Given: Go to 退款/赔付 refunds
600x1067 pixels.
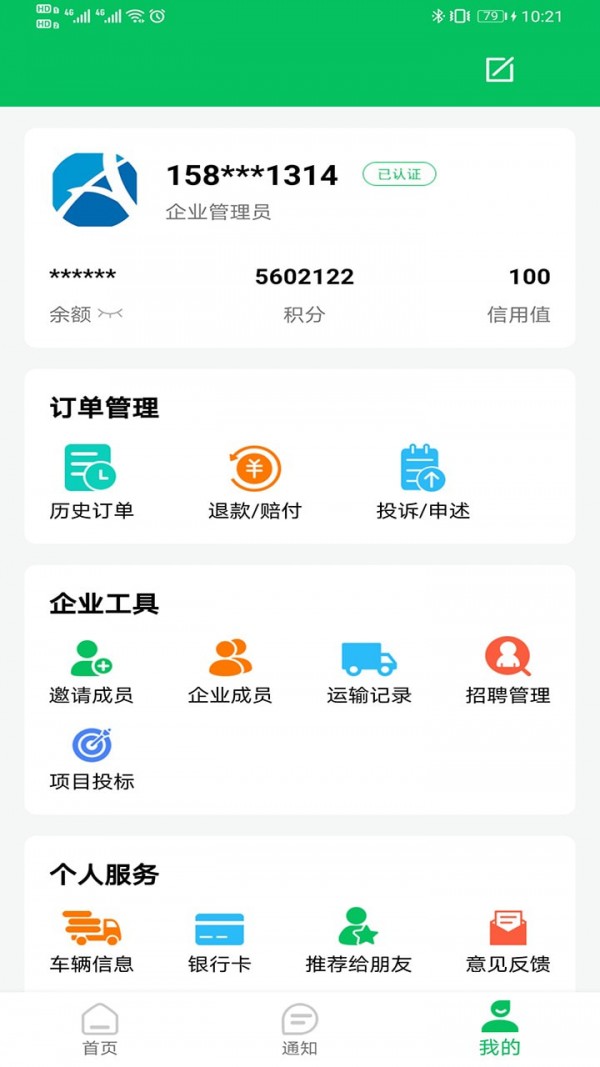Looking at the screenshot, I should (x=255, y=482).
